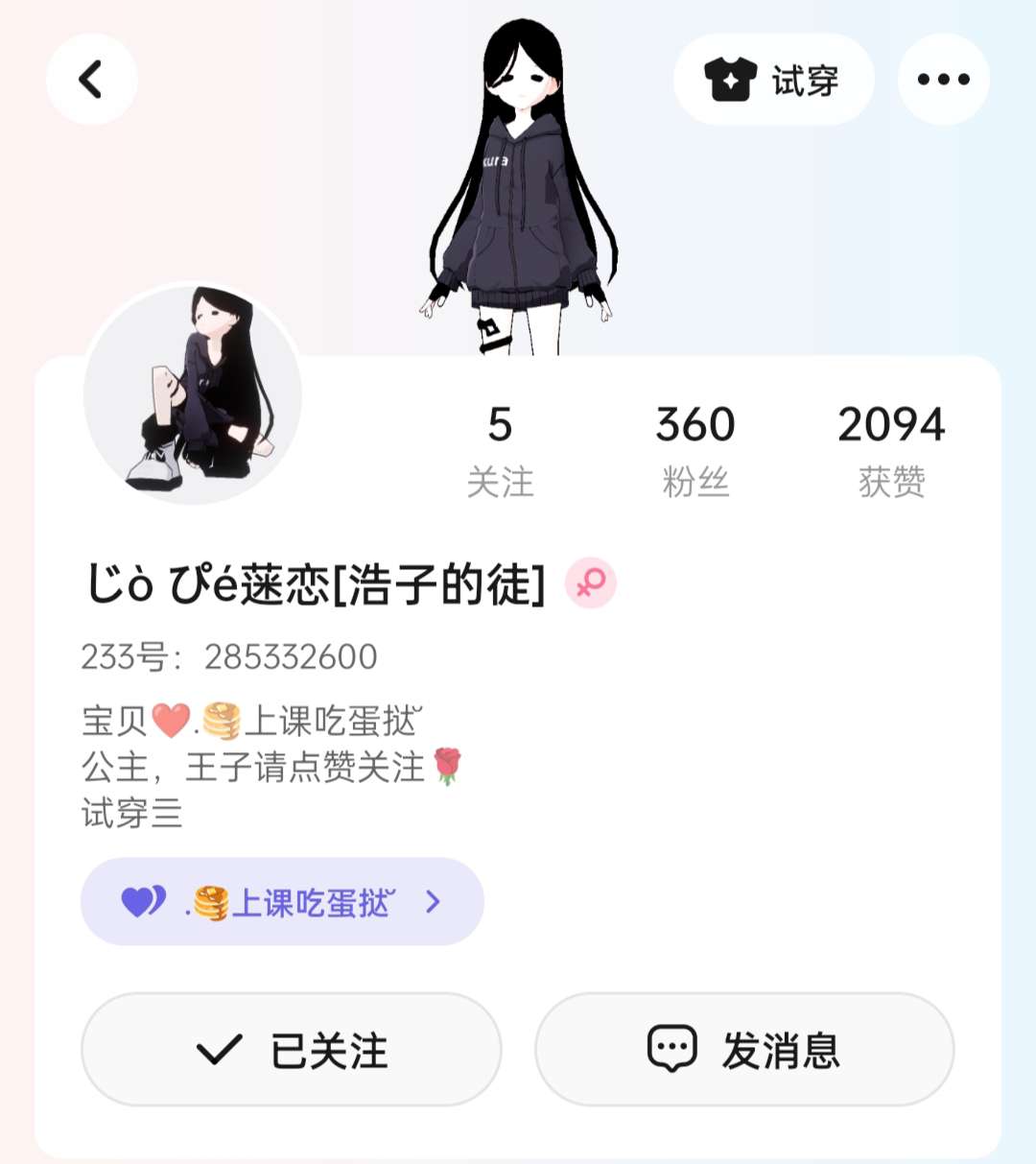Image resolution: width=1036 pixels, height=1164 pixels.
Task: Tap 已关注 to unfollow this user
Action: (292, 1050)
